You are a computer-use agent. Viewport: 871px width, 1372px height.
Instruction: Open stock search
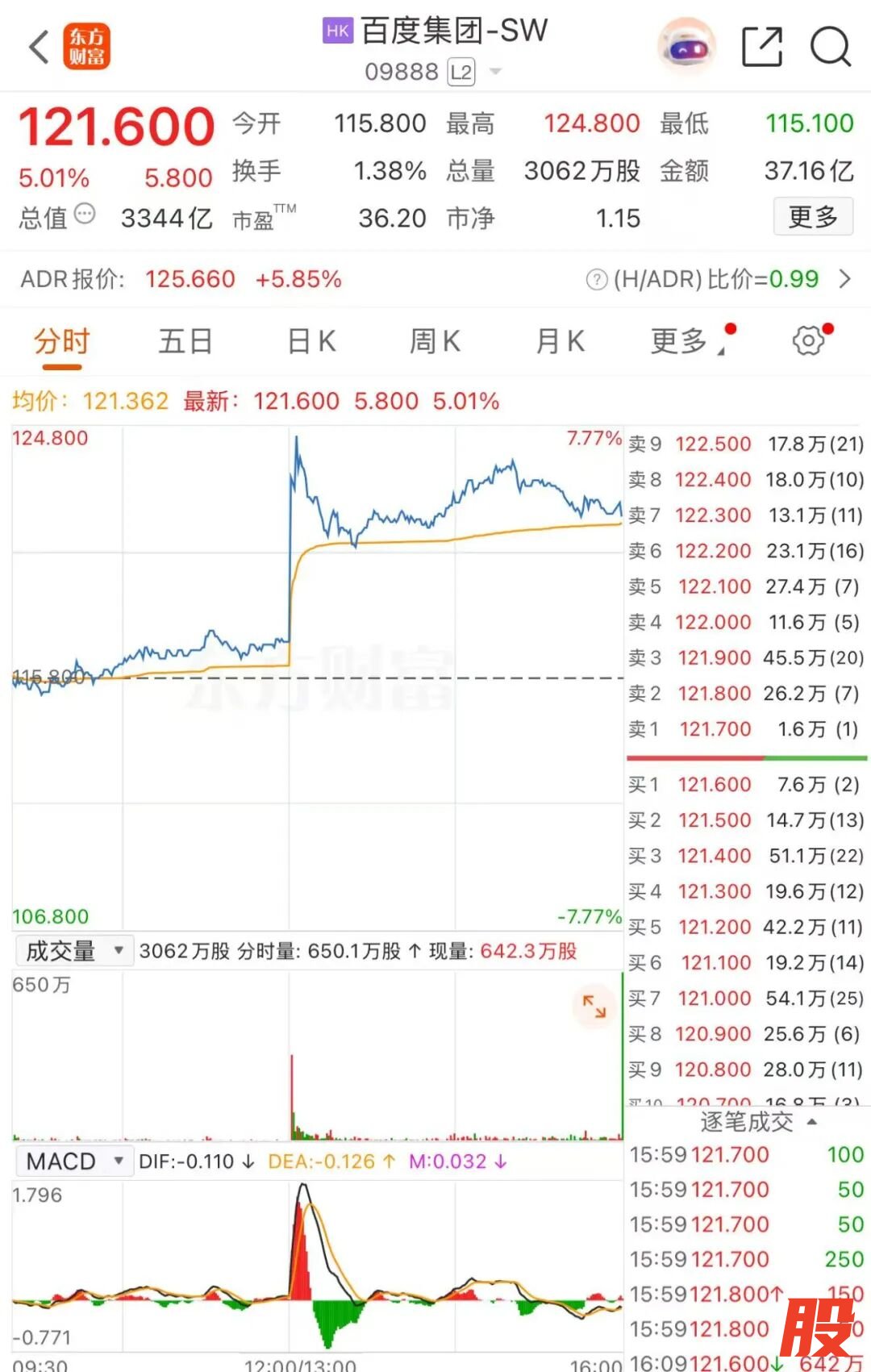(831, 46)
